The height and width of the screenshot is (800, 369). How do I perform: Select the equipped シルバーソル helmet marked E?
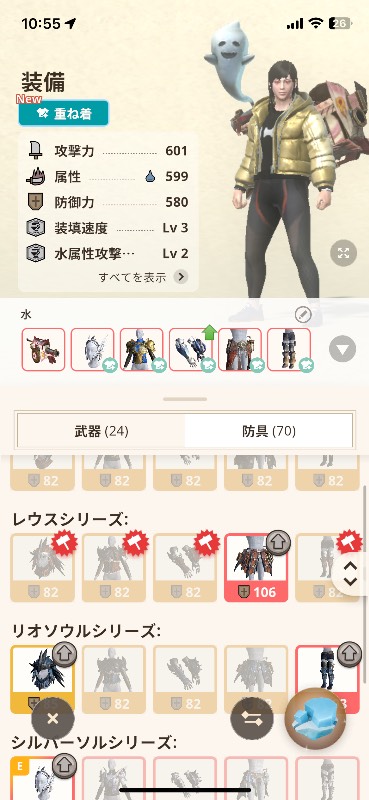pyautogui.click(x=42, y=778)
